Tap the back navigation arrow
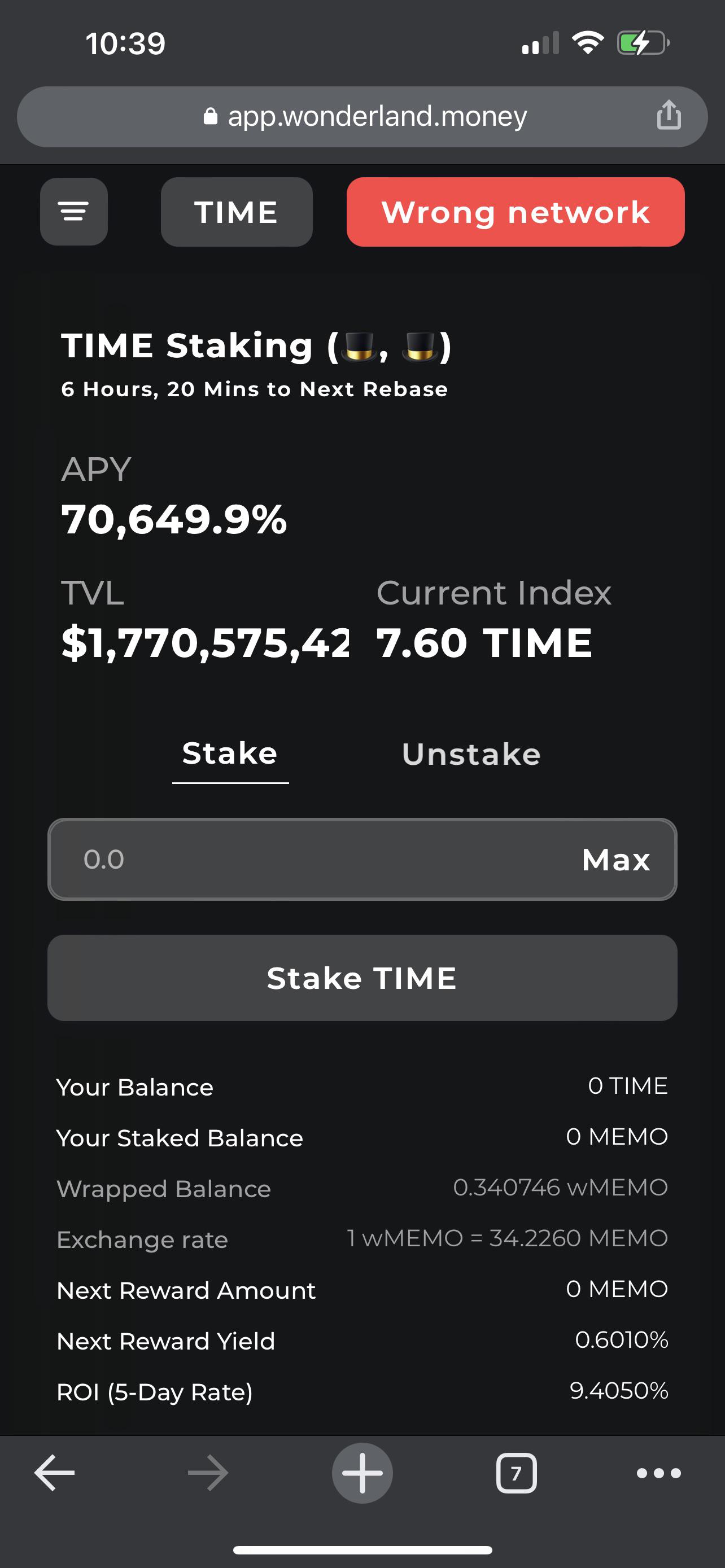Viewport: 725px width, 1568px height. (54, 1474)
